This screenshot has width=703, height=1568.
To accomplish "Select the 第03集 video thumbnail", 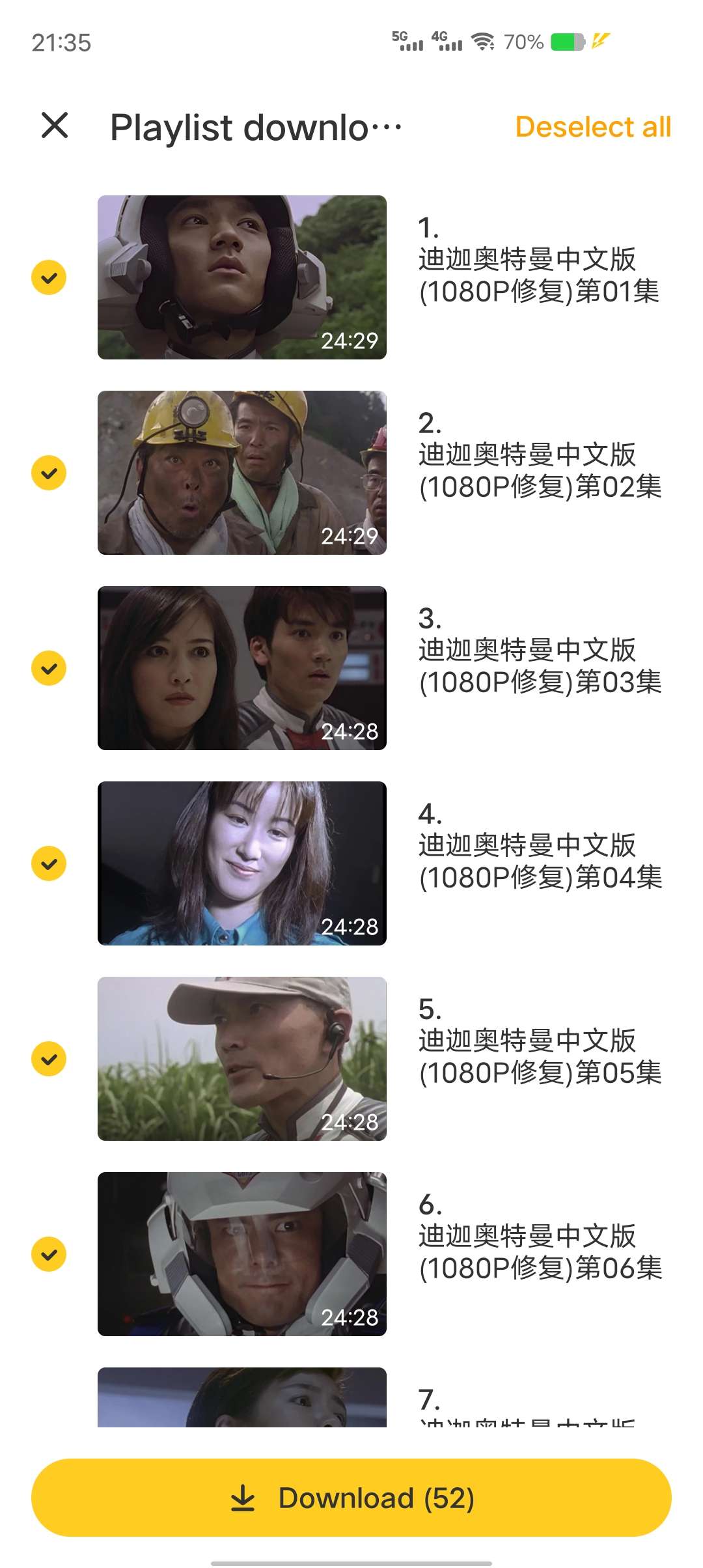I will (x=242, y=668).
